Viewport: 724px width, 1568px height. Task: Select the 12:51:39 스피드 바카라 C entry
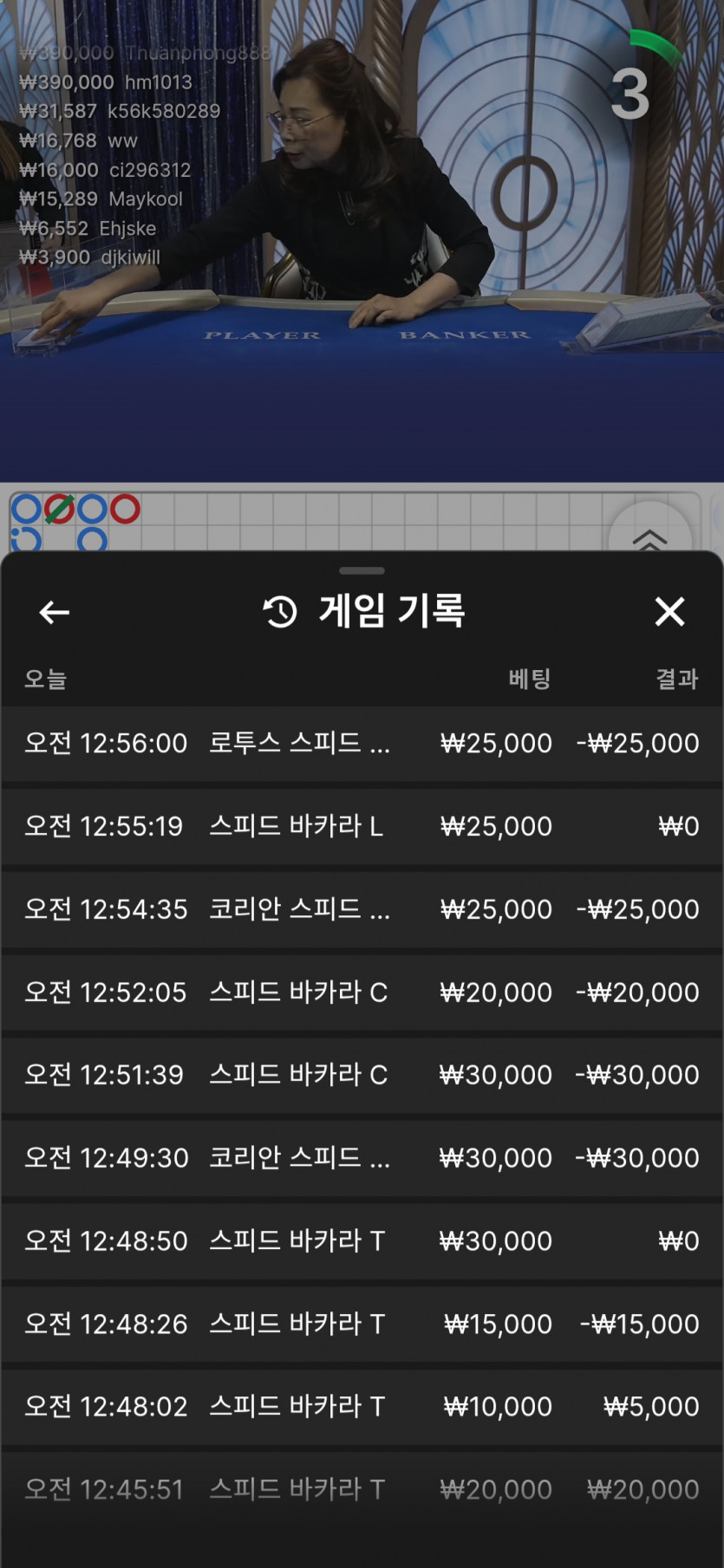(362, 1075)
